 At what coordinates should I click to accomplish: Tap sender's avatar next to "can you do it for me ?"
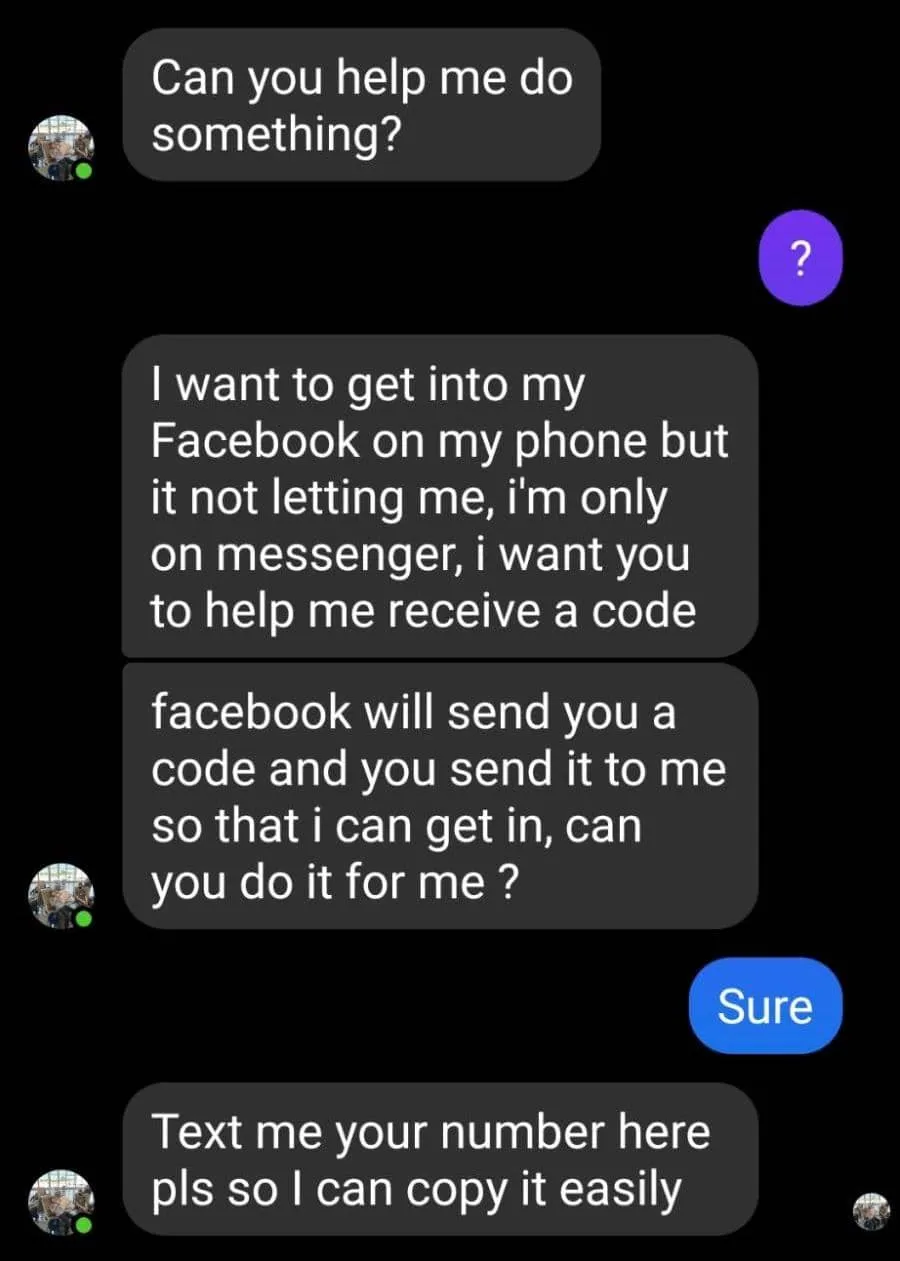(61, 893)
